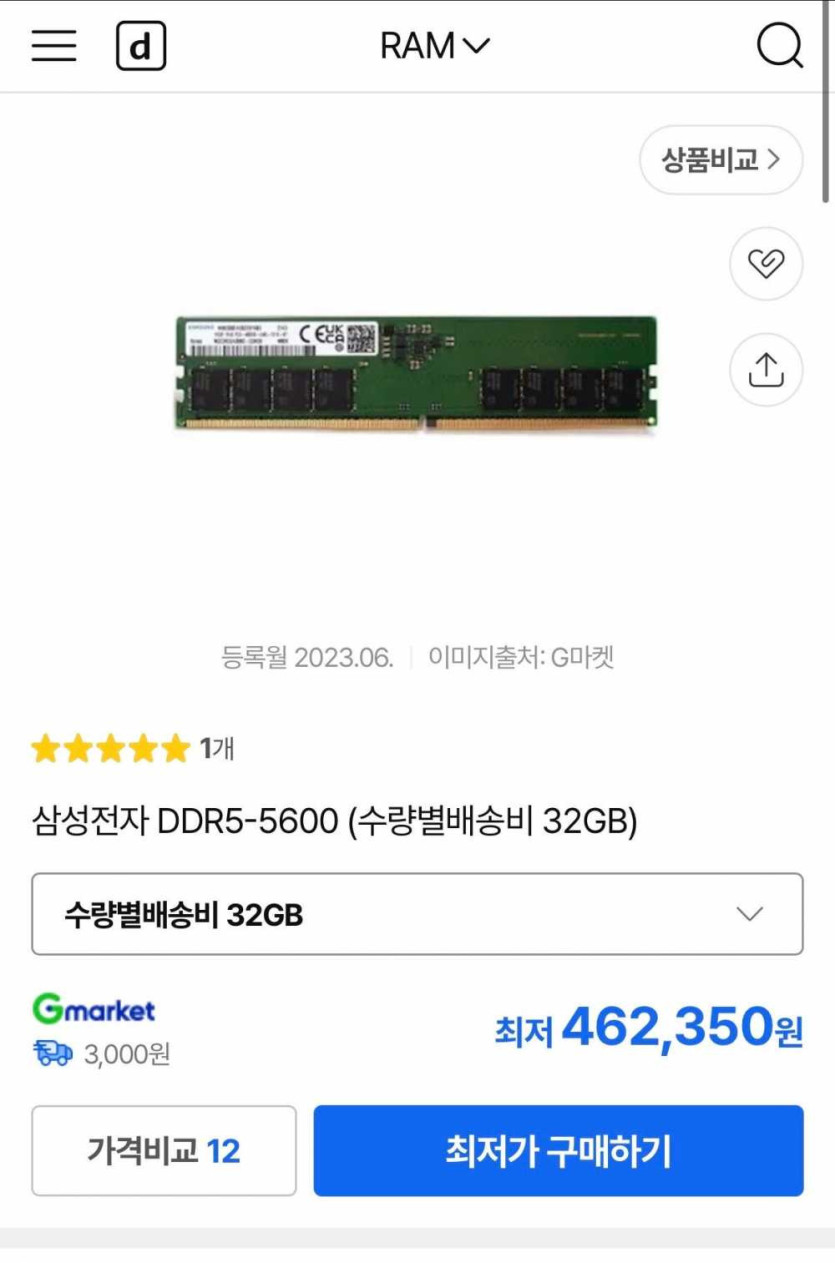Image resolution: width=835 pixels, height=1263 pixels.
Task: Open the search function
Action: coord(780,45)
